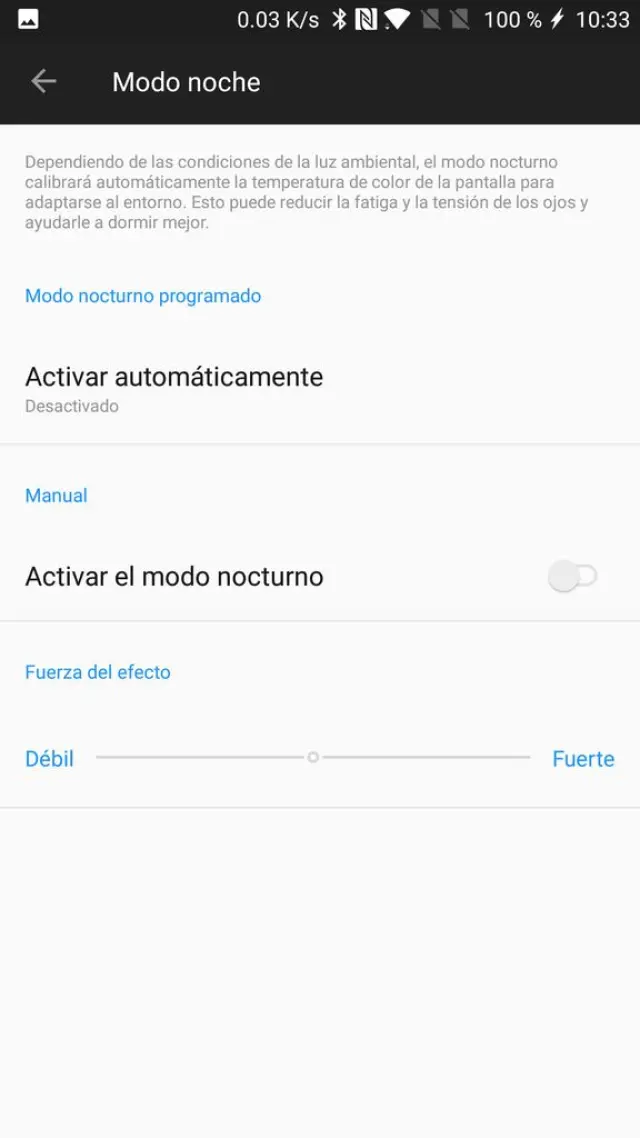Screen dimensions: 640x1138
Task: Open Activar automáticamente setting
Action: coord(174,389)
